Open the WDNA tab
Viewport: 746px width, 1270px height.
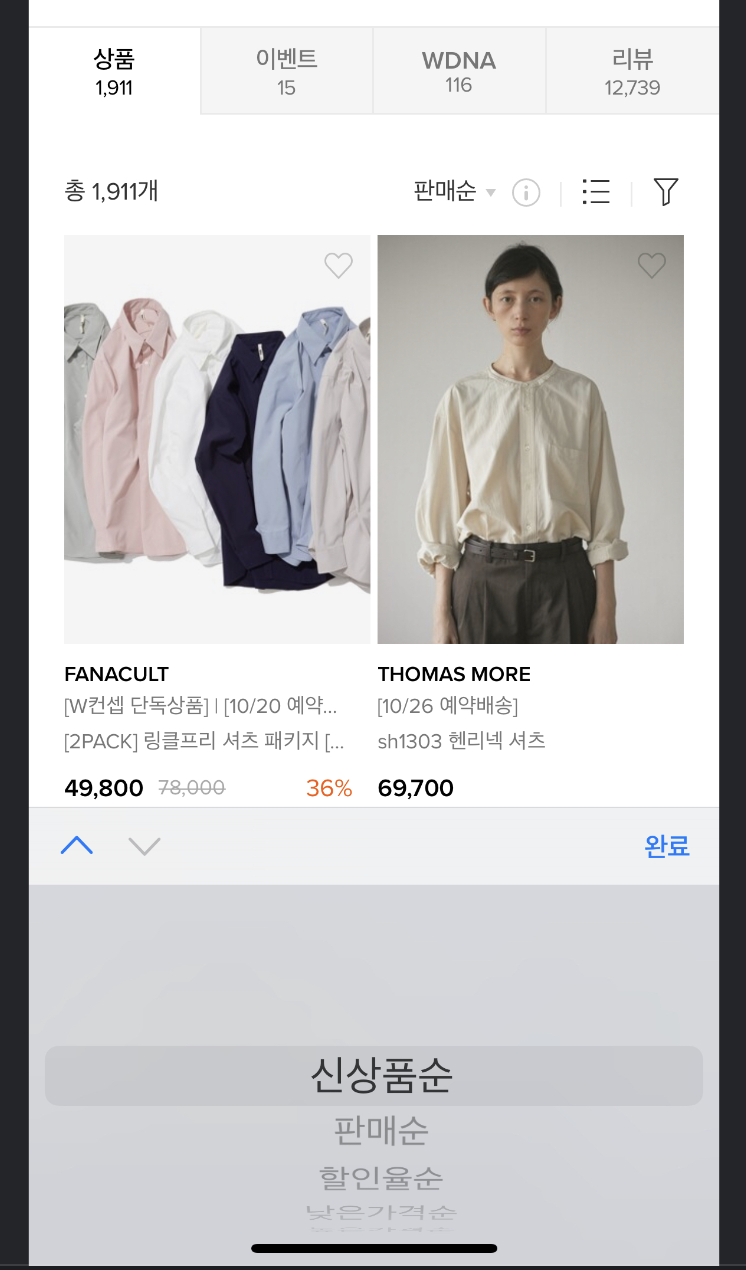pos(459,70)
